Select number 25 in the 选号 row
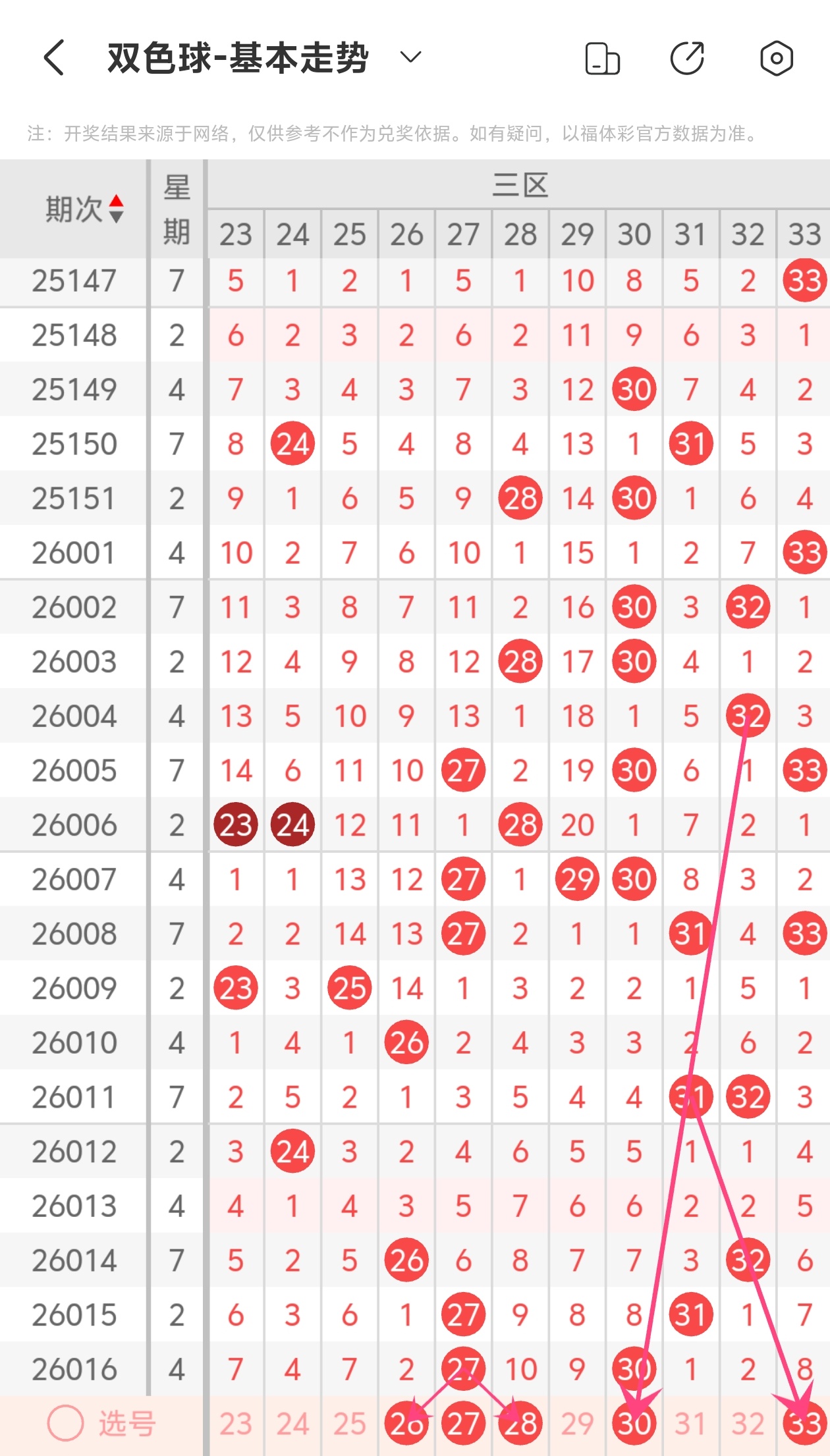The height and width of the screenshot is (1456, 830). (349, 1424)
